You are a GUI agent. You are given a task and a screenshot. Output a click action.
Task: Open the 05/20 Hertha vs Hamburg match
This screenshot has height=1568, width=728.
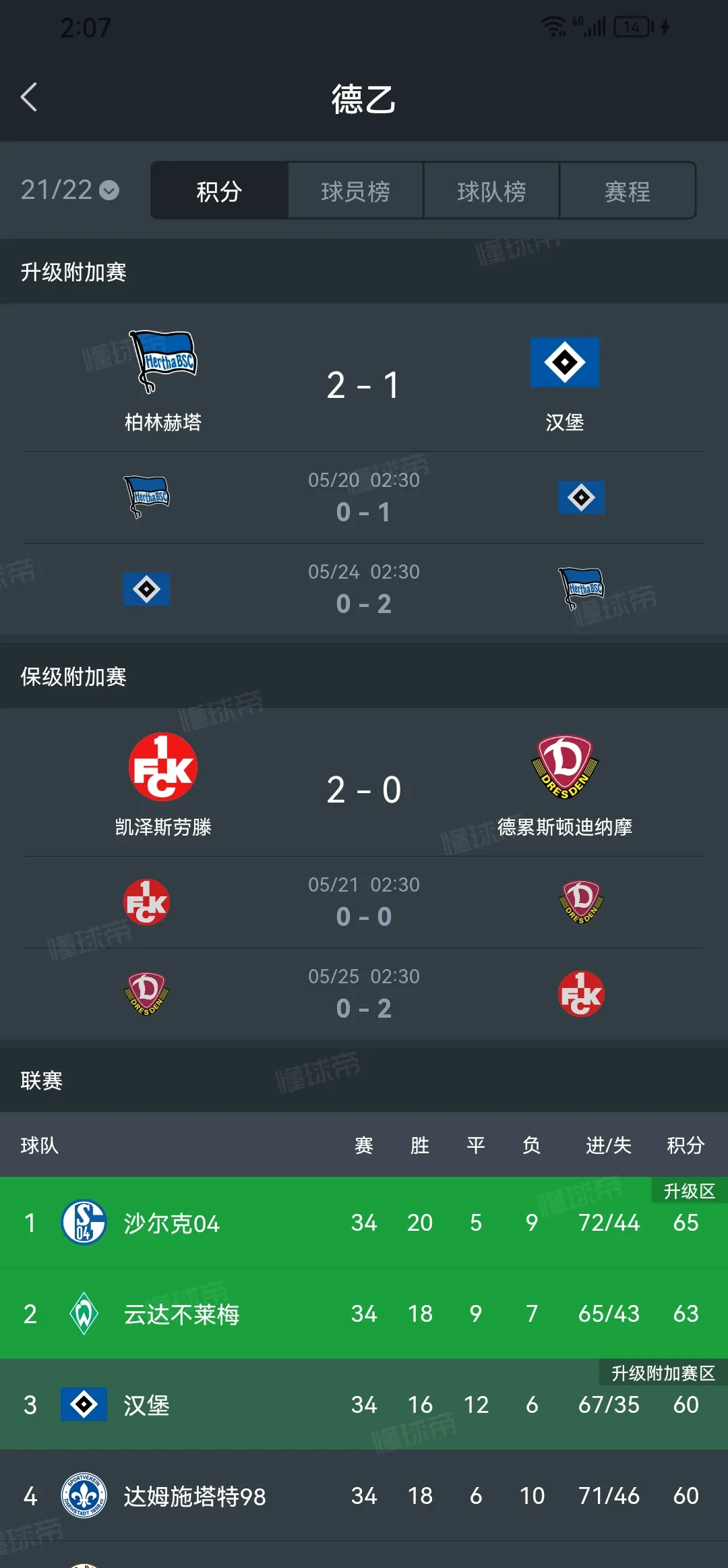coord(363,498)
